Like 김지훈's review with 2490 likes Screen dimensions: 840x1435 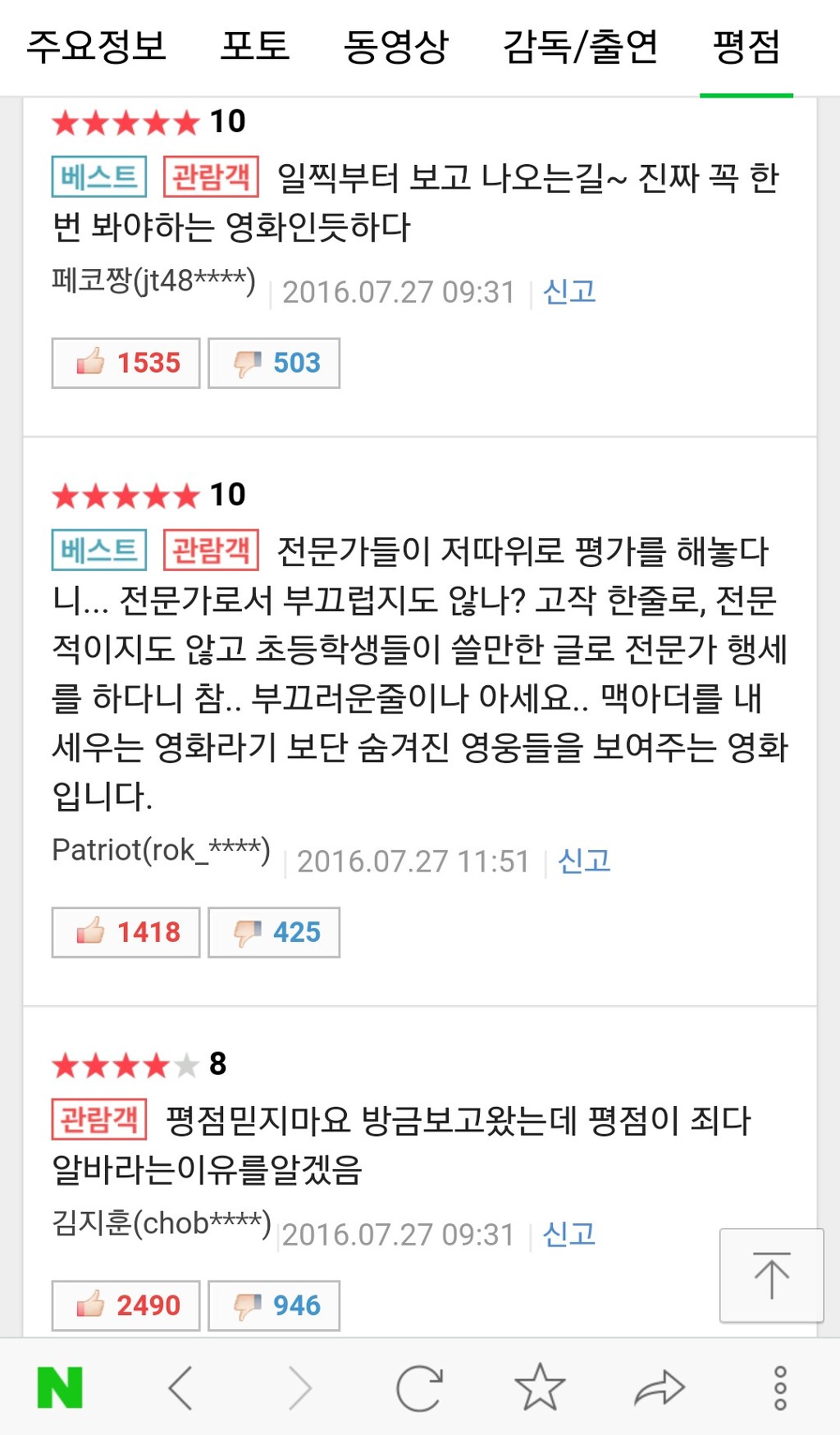tap(126, 1305)
